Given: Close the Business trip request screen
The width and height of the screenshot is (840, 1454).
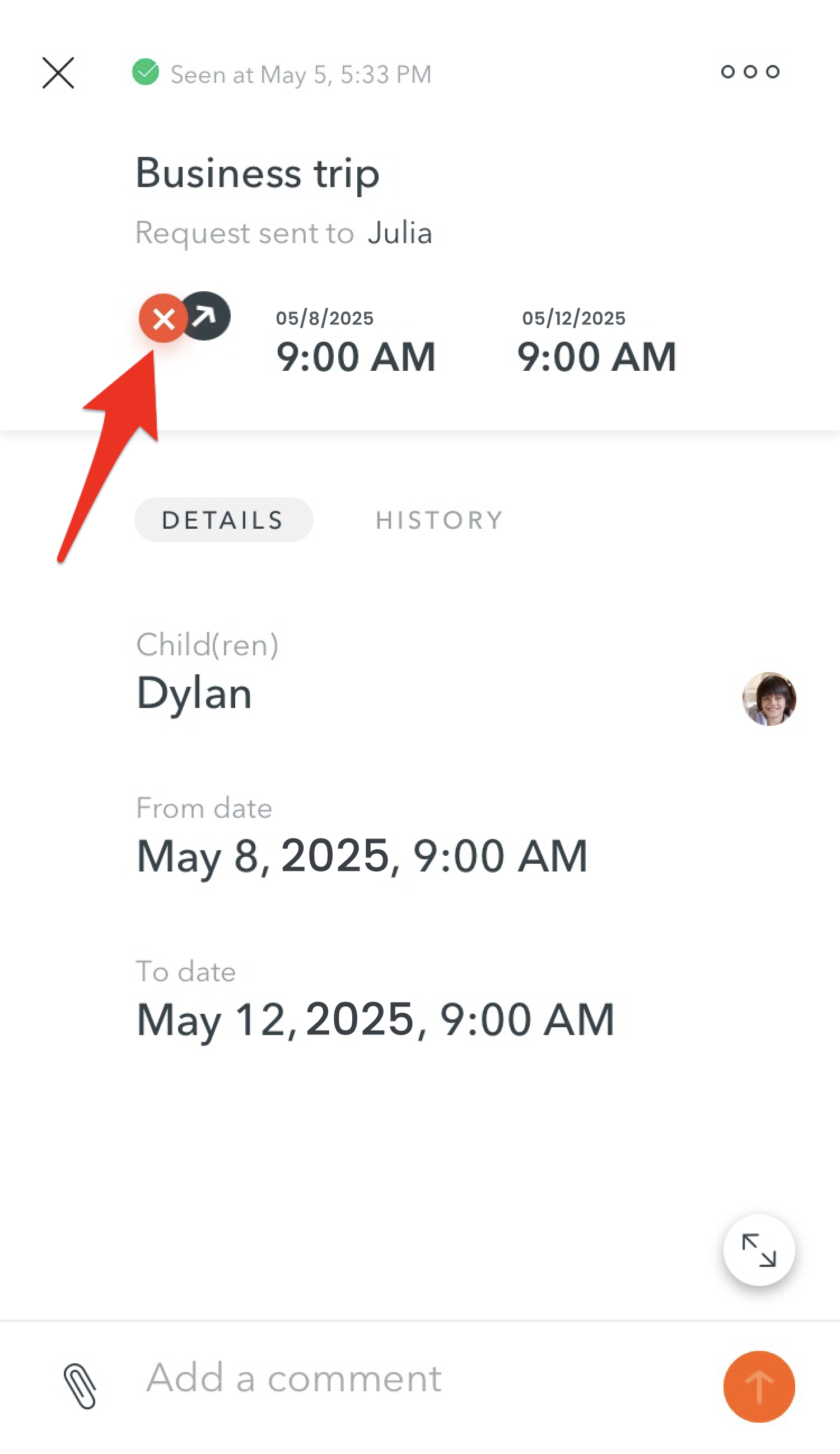Looking at the screenshot, I should (x=58, y=73).
